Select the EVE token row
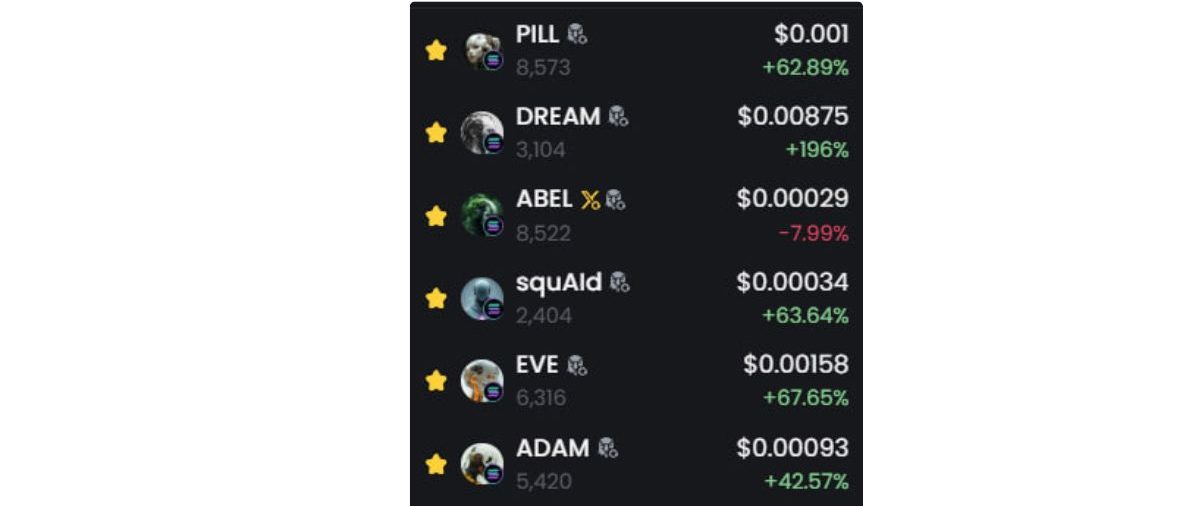The height and width of the screenshot is (506, 1200). (x=640, y=381)
